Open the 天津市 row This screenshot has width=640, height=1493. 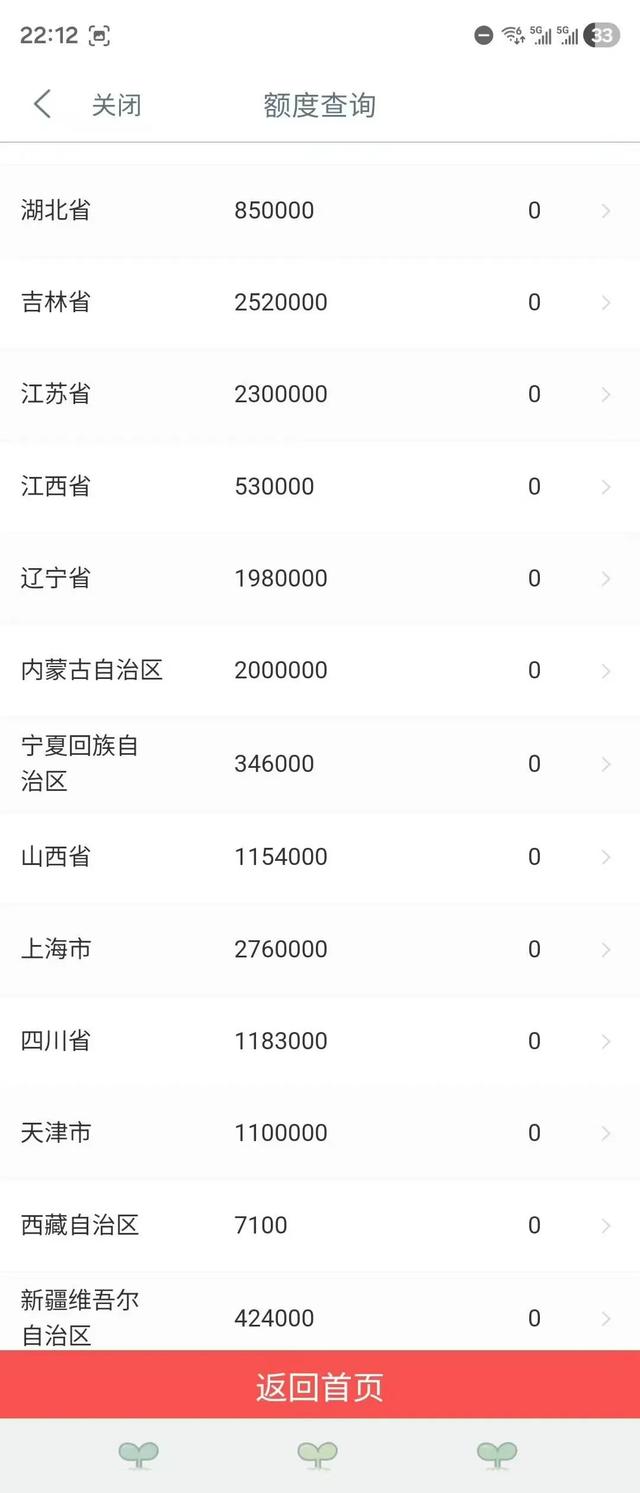click(x=320, y=1133)
